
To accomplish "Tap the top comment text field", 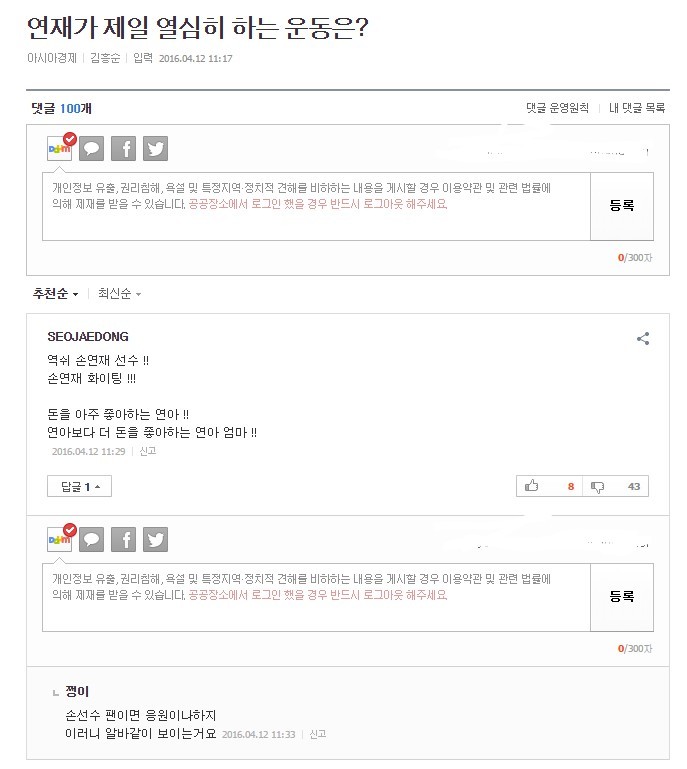I will point(315,205).
